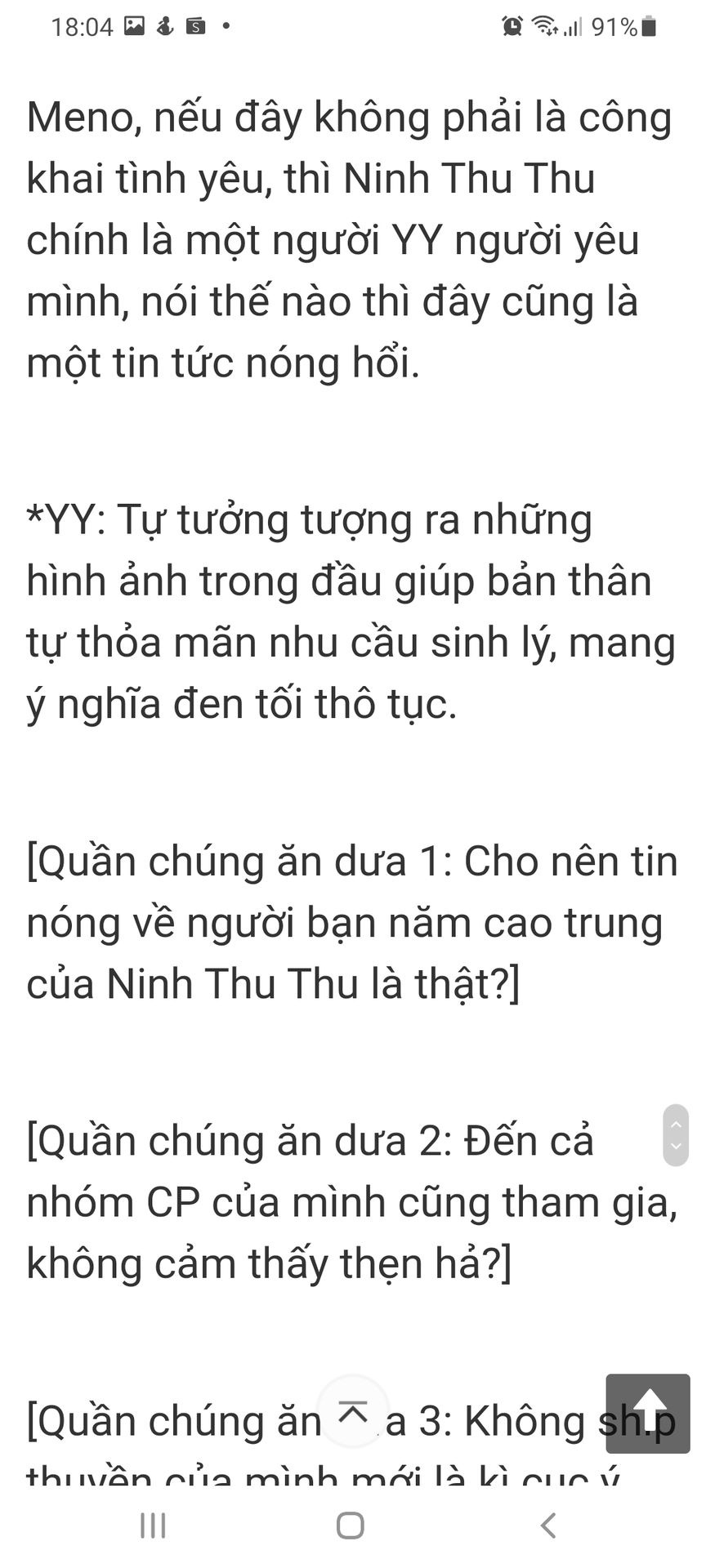Tap the round upward chevron button

pyautogui.click(x=353, y=1411)
